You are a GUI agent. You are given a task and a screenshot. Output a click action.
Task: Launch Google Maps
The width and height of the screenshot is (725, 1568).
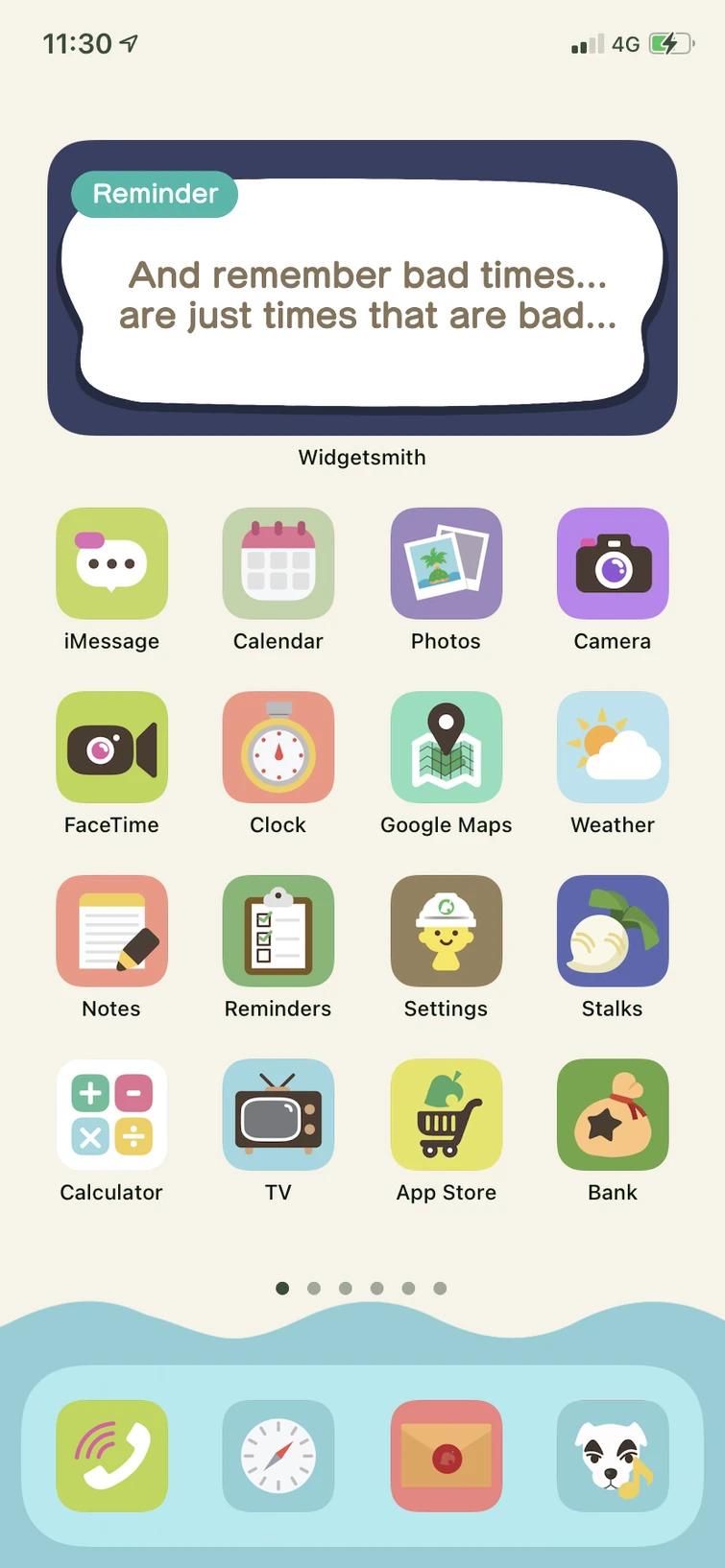[x=446, y=747]
